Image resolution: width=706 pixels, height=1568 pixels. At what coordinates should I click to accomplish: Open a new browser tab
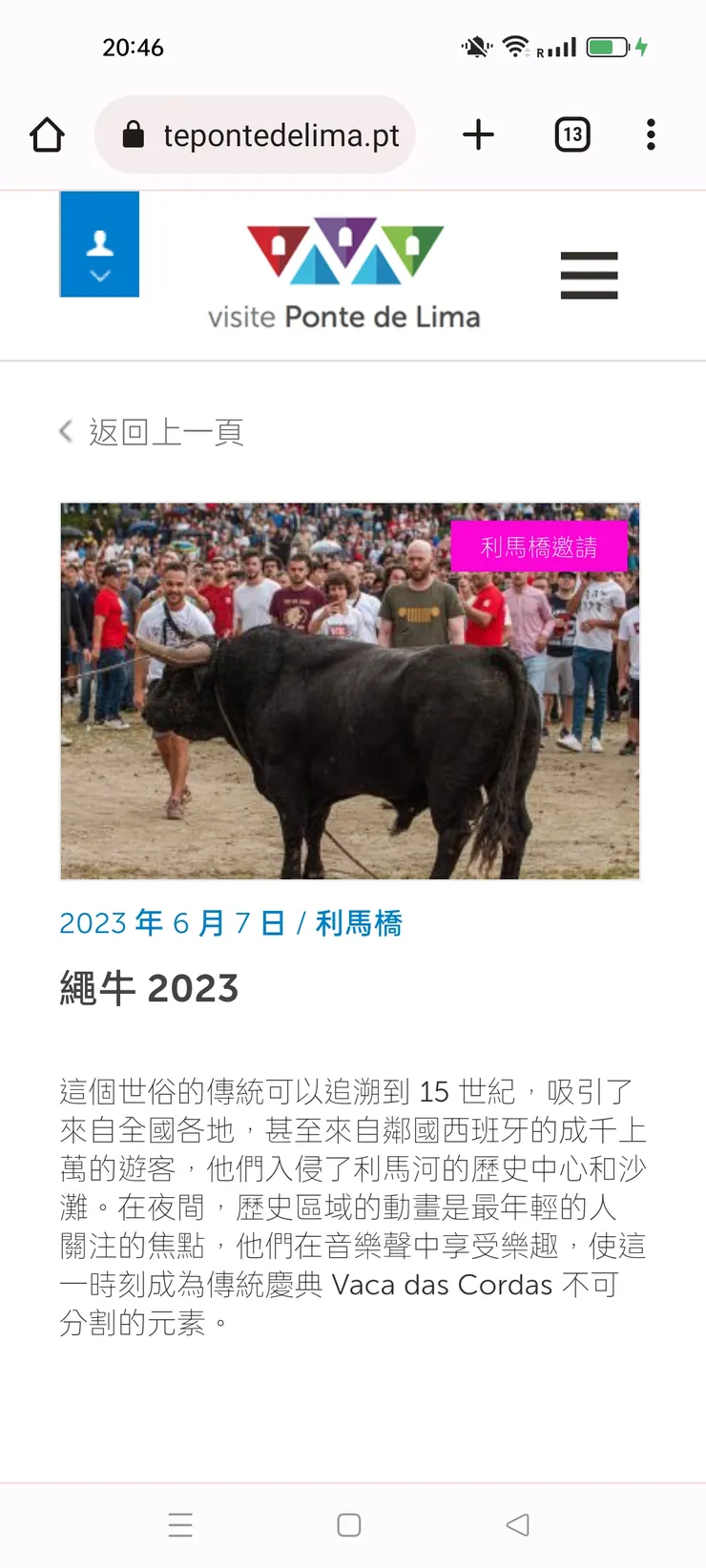tap(478, 134)
